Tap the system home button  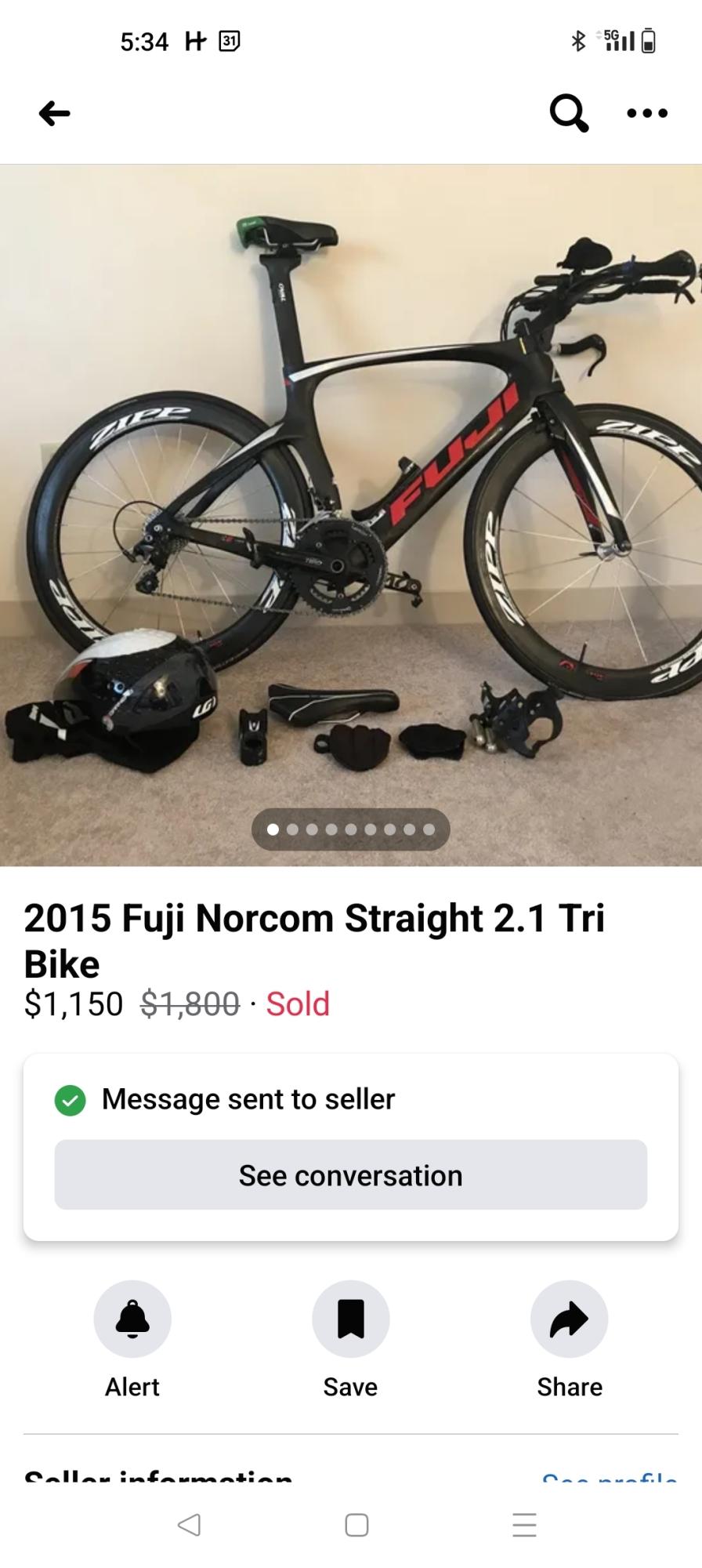click(x=356, y=1525)
